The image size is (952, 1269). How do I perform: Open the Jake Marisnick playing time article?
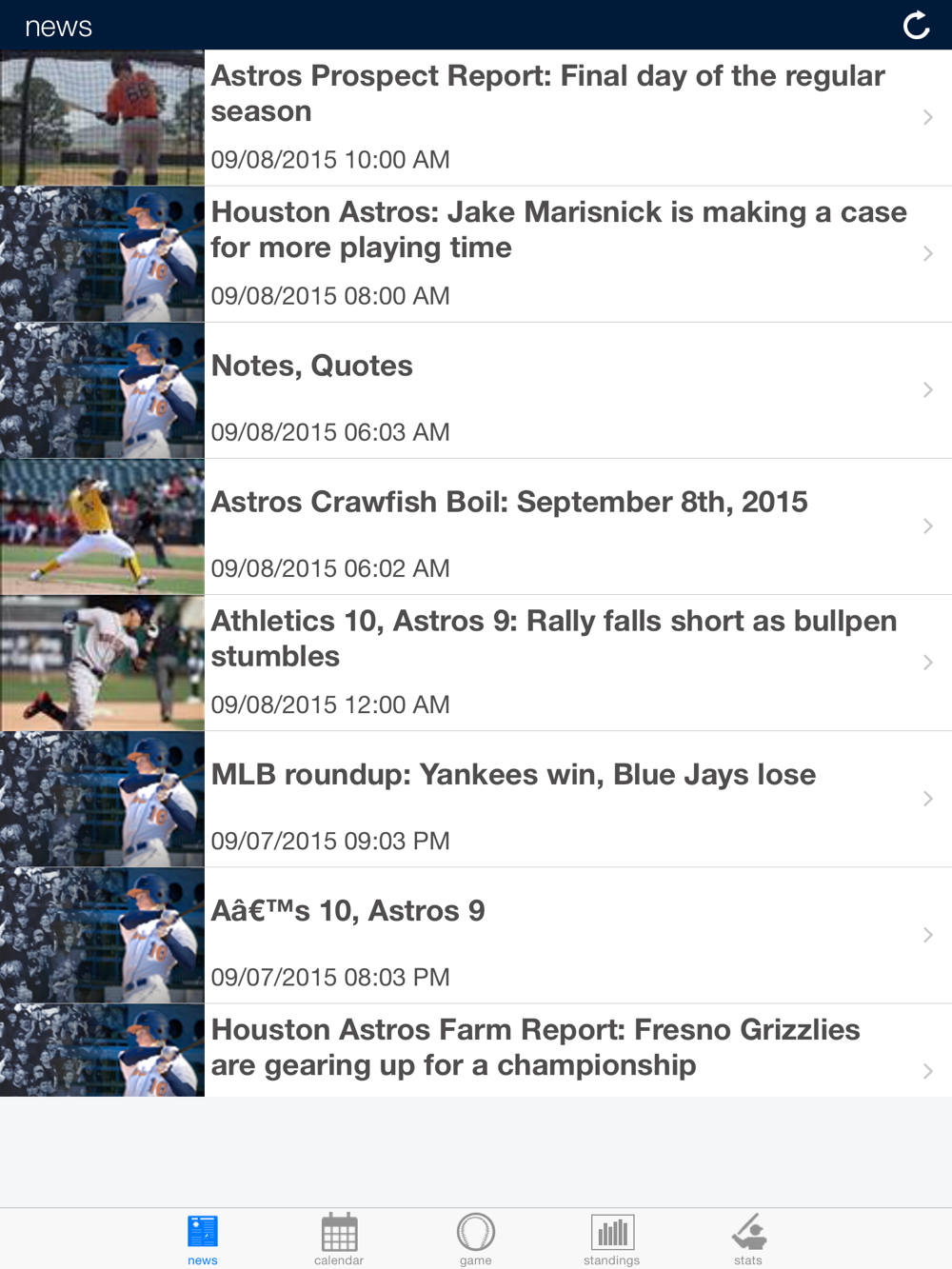(476, 254)
